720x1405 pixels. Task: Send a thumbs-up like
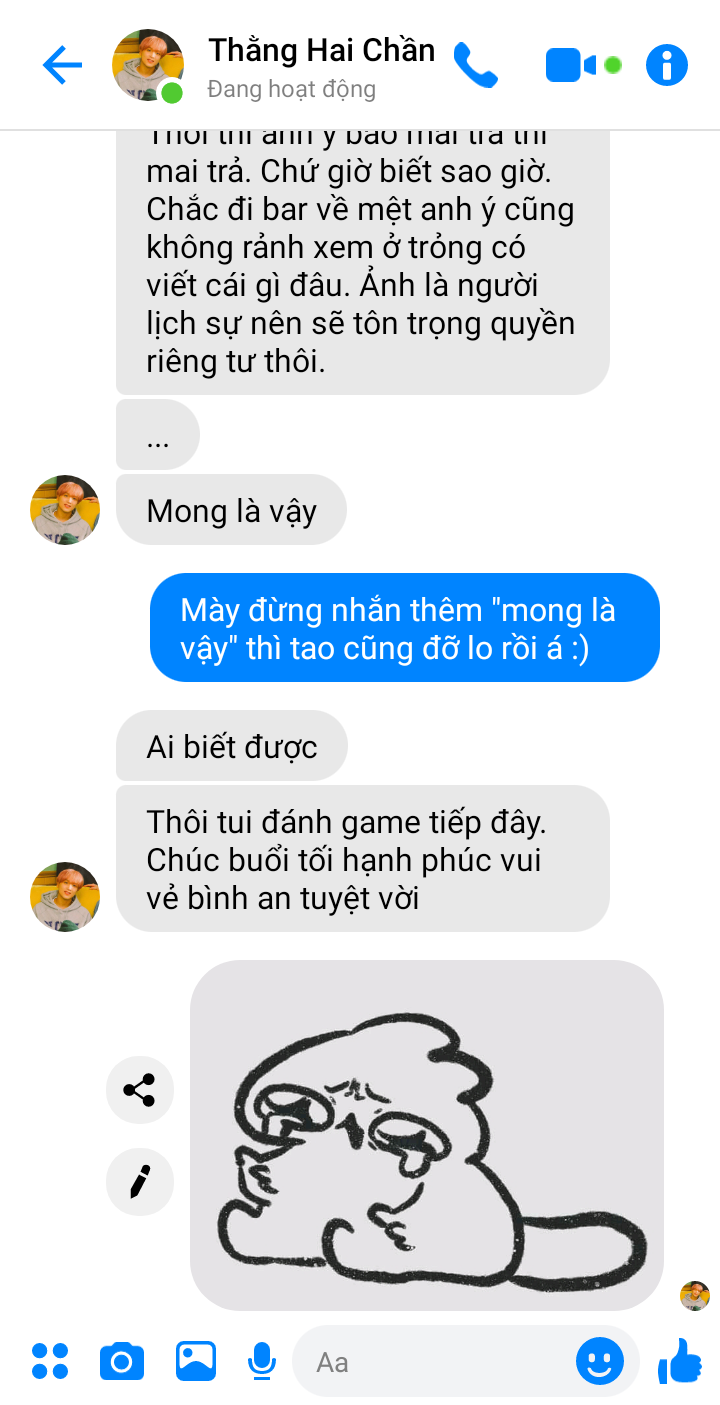pyautogui.click(x=680, y=1361)
